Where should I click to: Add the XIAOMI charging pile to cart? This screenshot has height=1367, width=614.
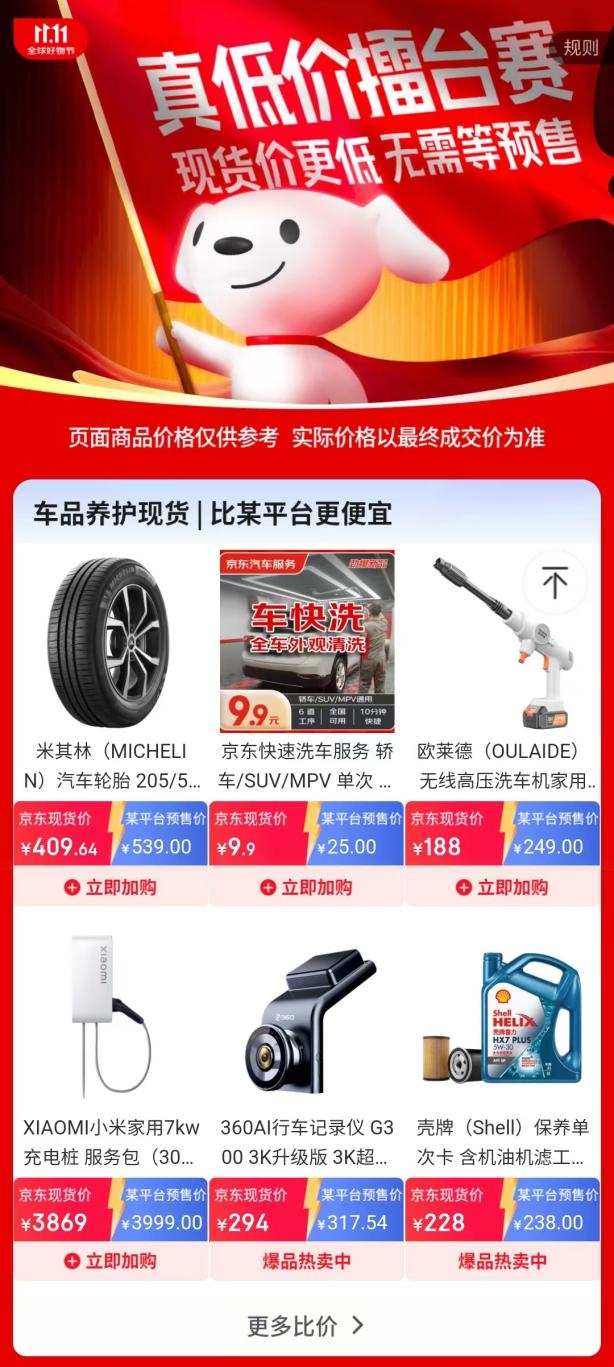click(111, 1261)
